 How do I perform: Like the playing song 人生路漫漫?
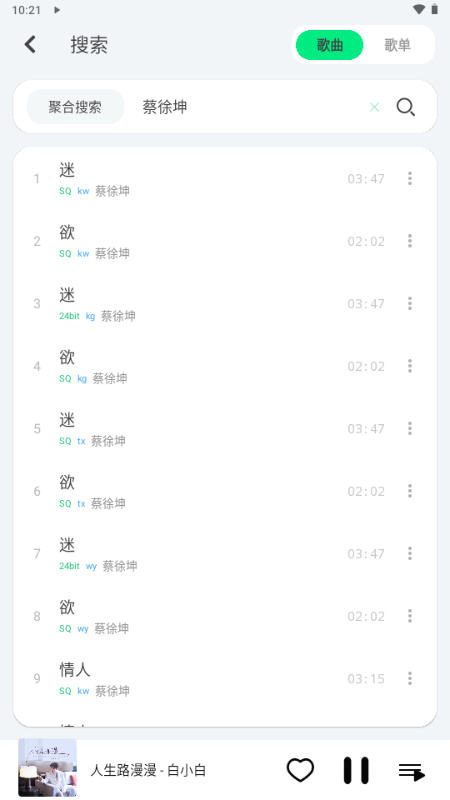point(301,770)
